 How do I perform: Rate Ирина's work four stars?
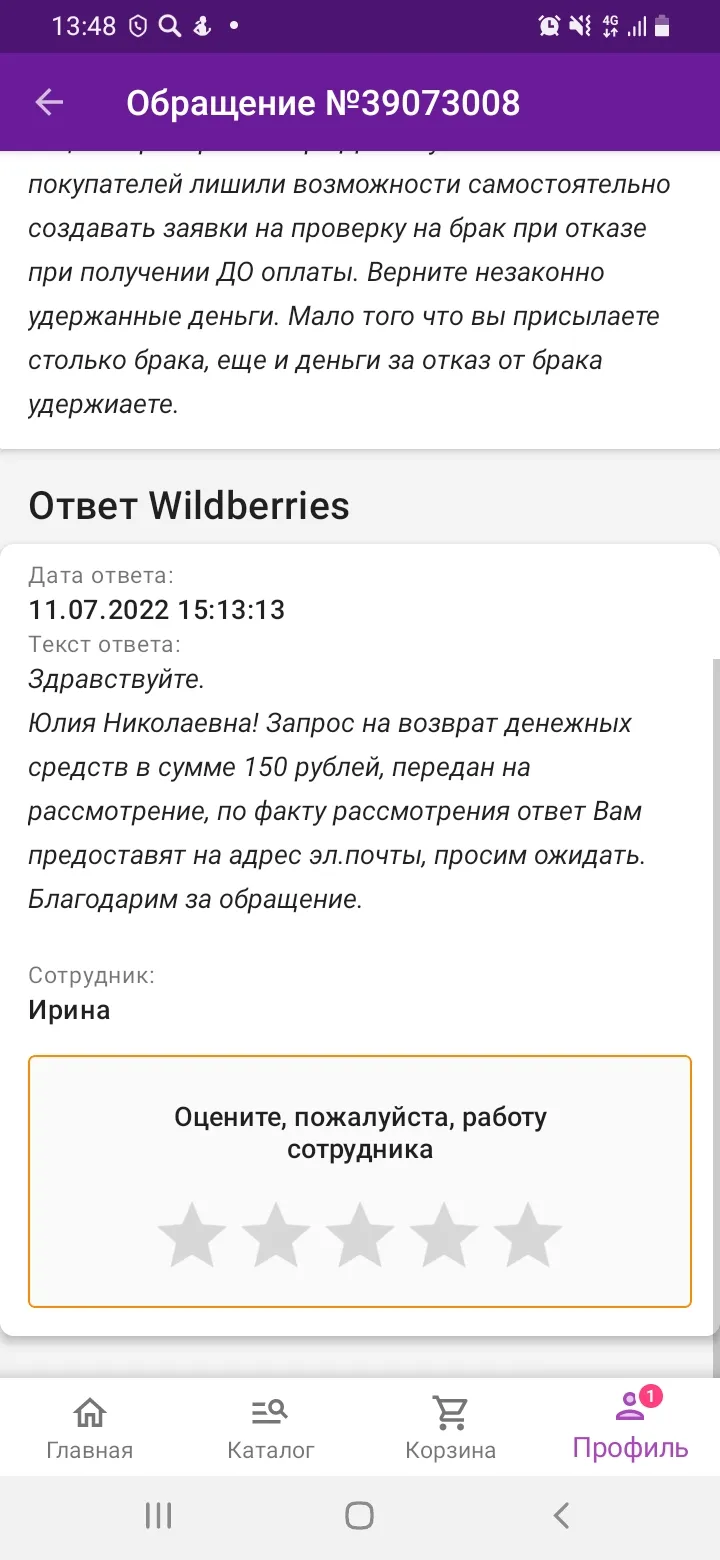pos(444,1235)
